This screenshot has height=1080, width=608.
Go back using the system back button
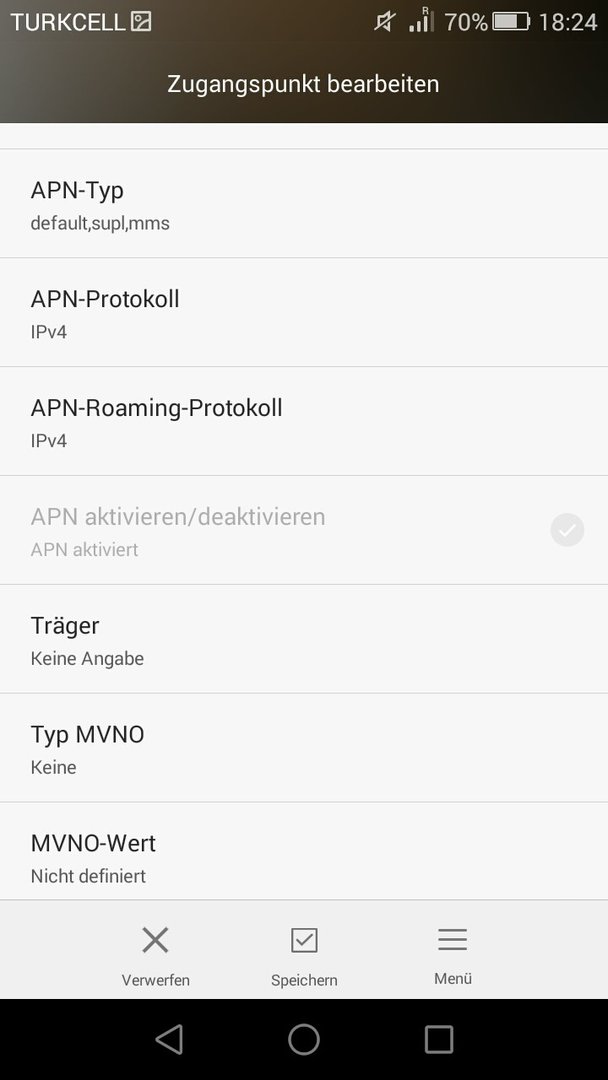pos(169,1039)
